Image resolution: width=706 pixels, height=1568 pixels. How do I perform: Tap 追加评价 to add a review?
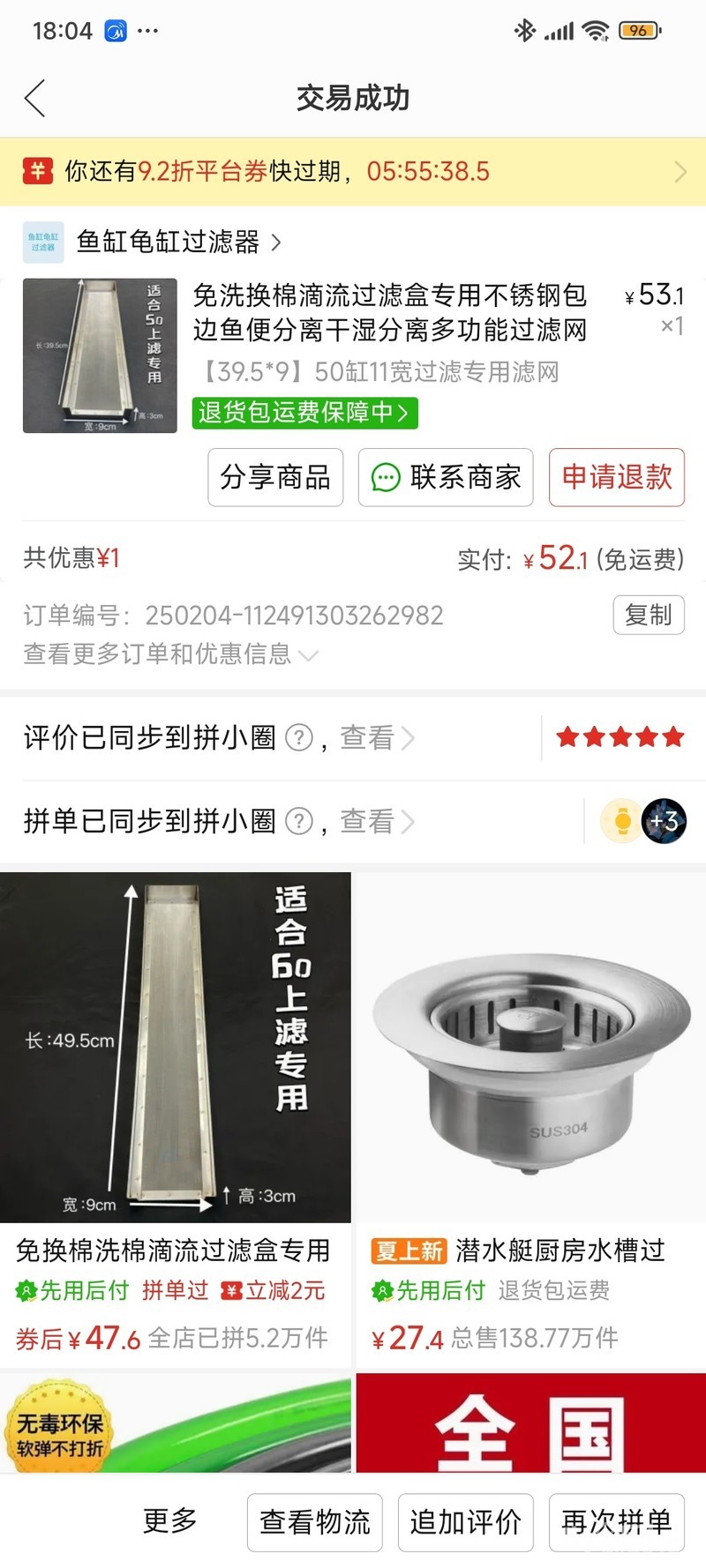466,1522
